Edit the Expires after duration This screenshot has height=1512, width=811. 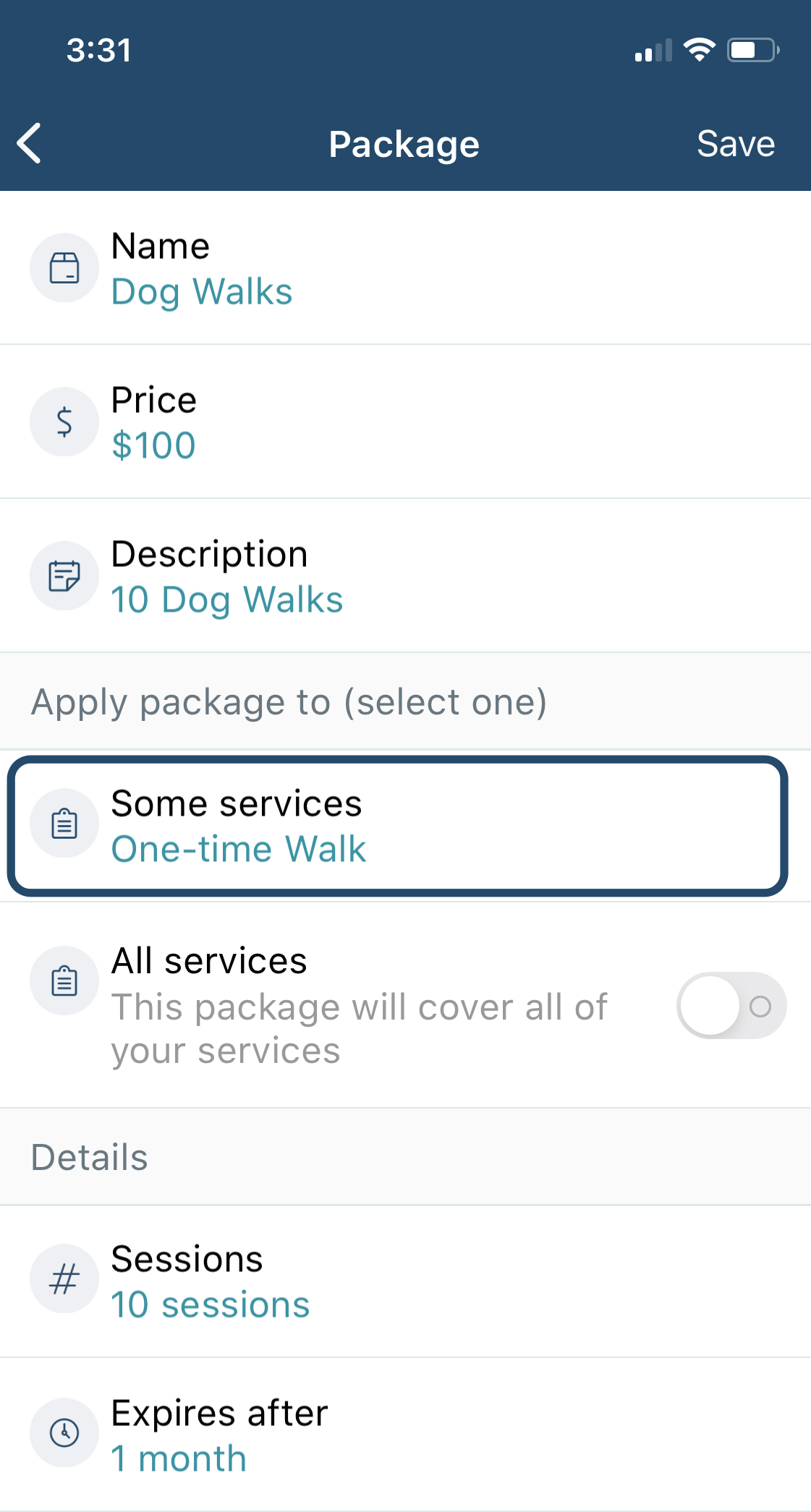click(405, 1435)
